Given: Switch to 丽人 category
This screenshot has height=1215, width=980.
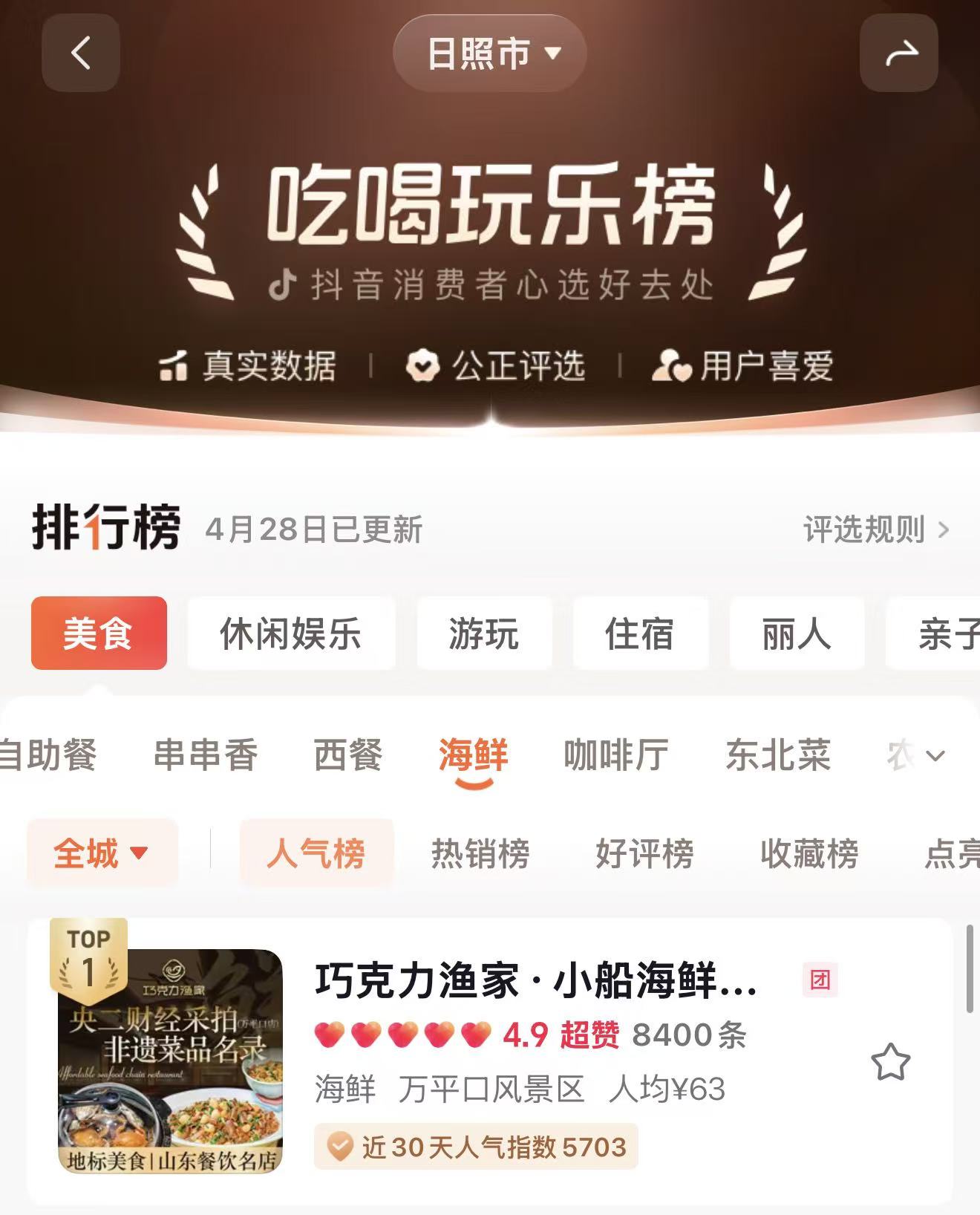Looking at the screenshot, I should pos(796,633).
